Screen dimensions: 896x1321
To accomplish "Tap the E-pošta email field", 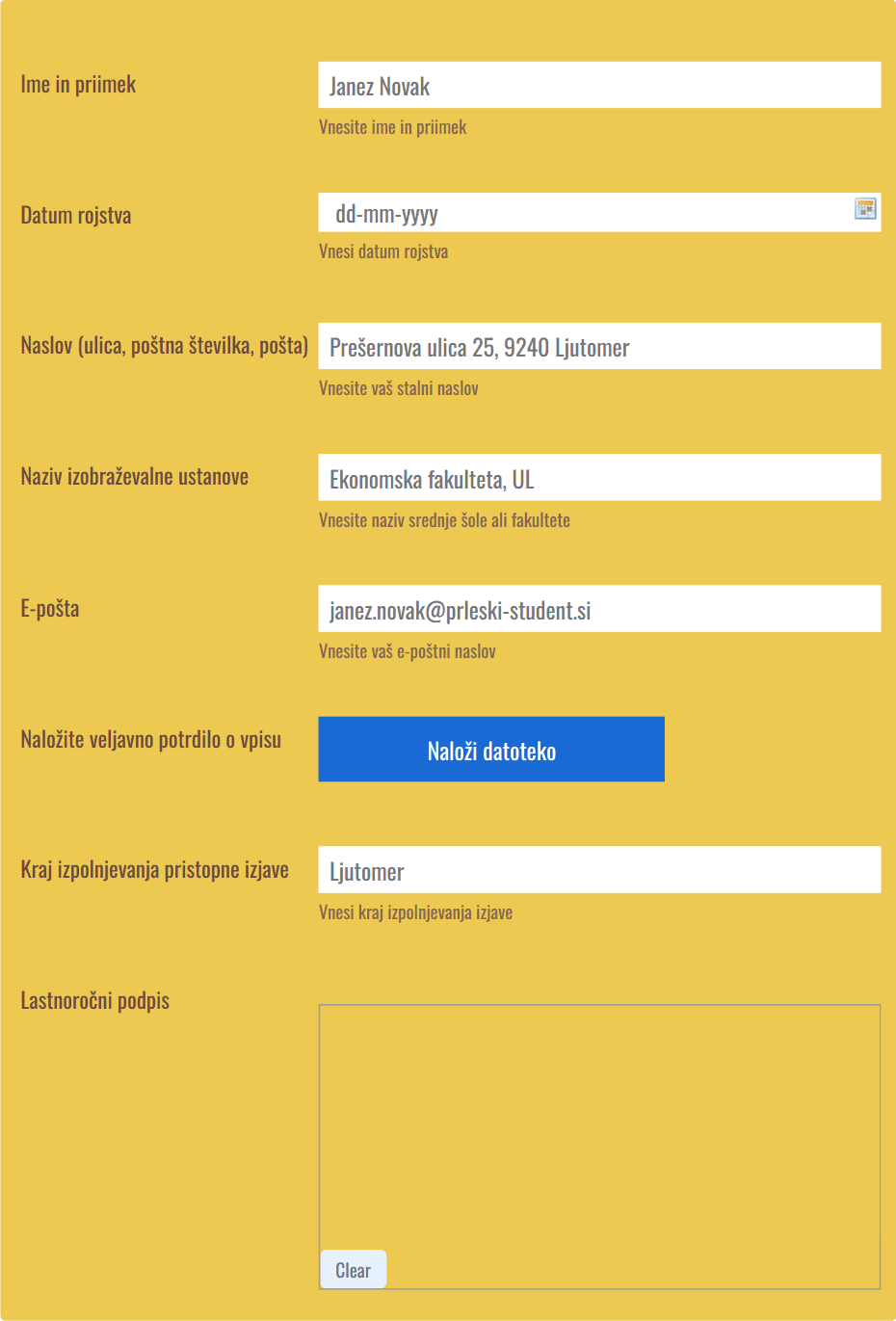I will point(599,609).
